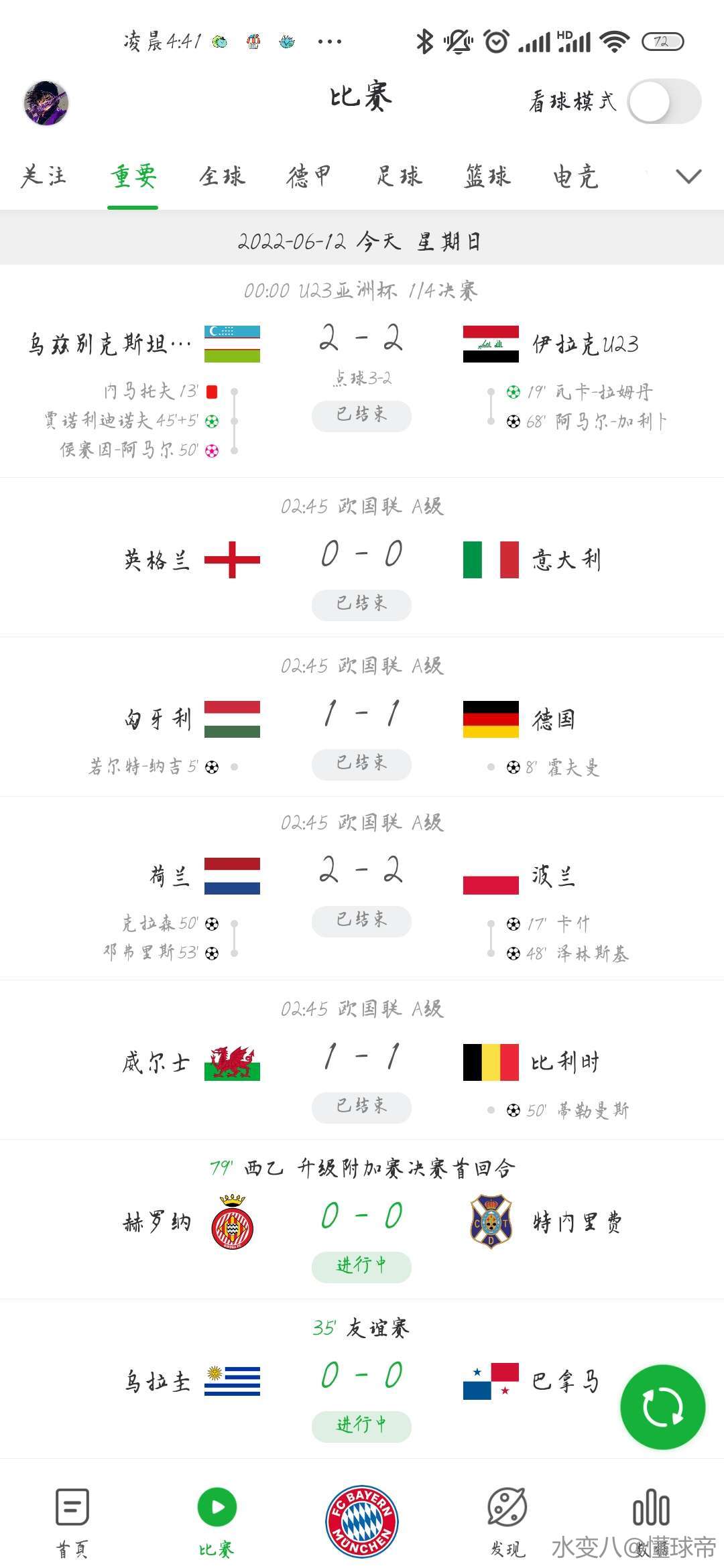Select the 德甲 tab
The height and width of the screenshot is (1568, 724).
tap(309, 176)
